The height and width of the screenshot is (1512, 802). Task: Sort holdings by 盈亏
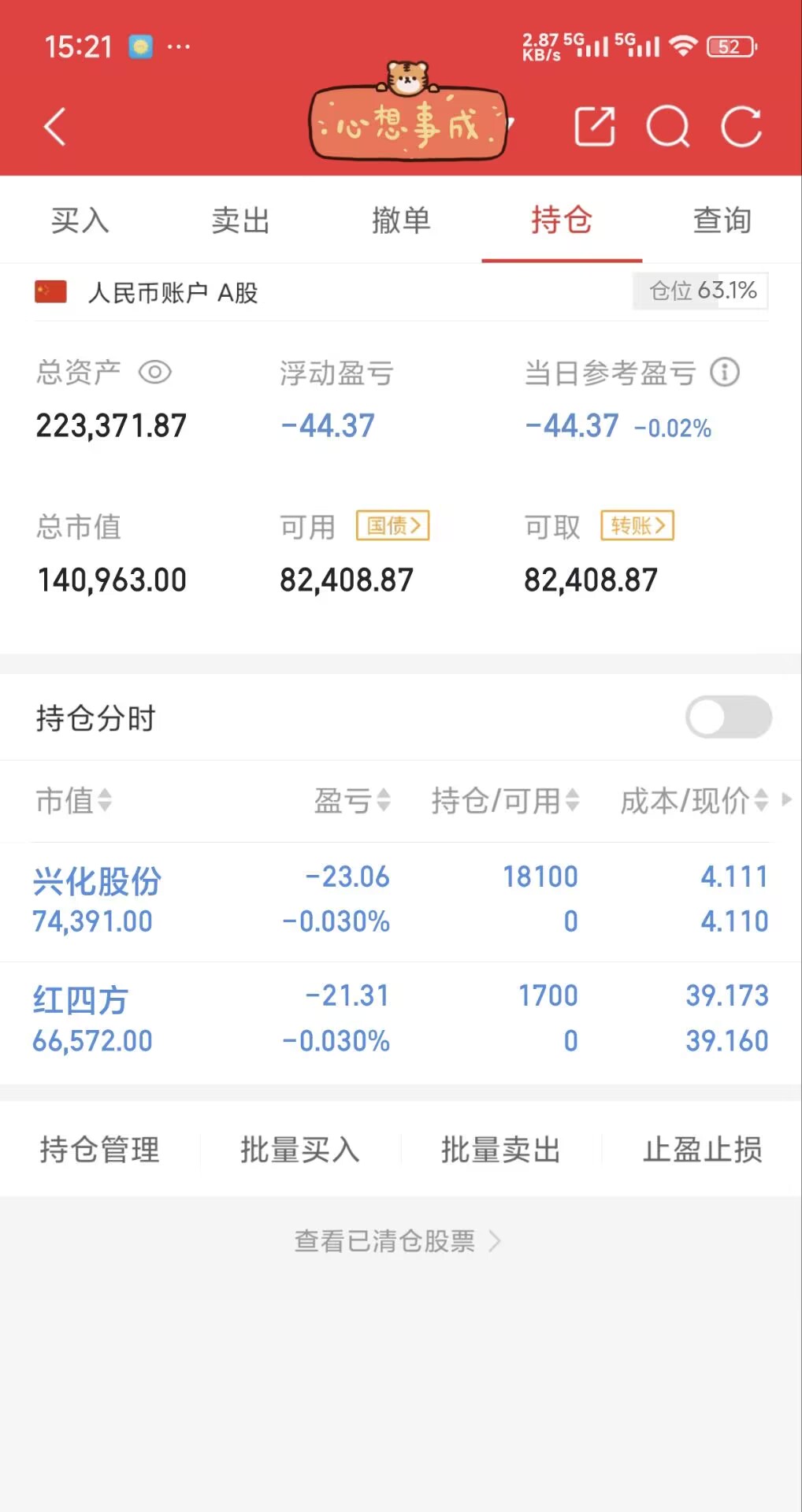pos(352,801)
